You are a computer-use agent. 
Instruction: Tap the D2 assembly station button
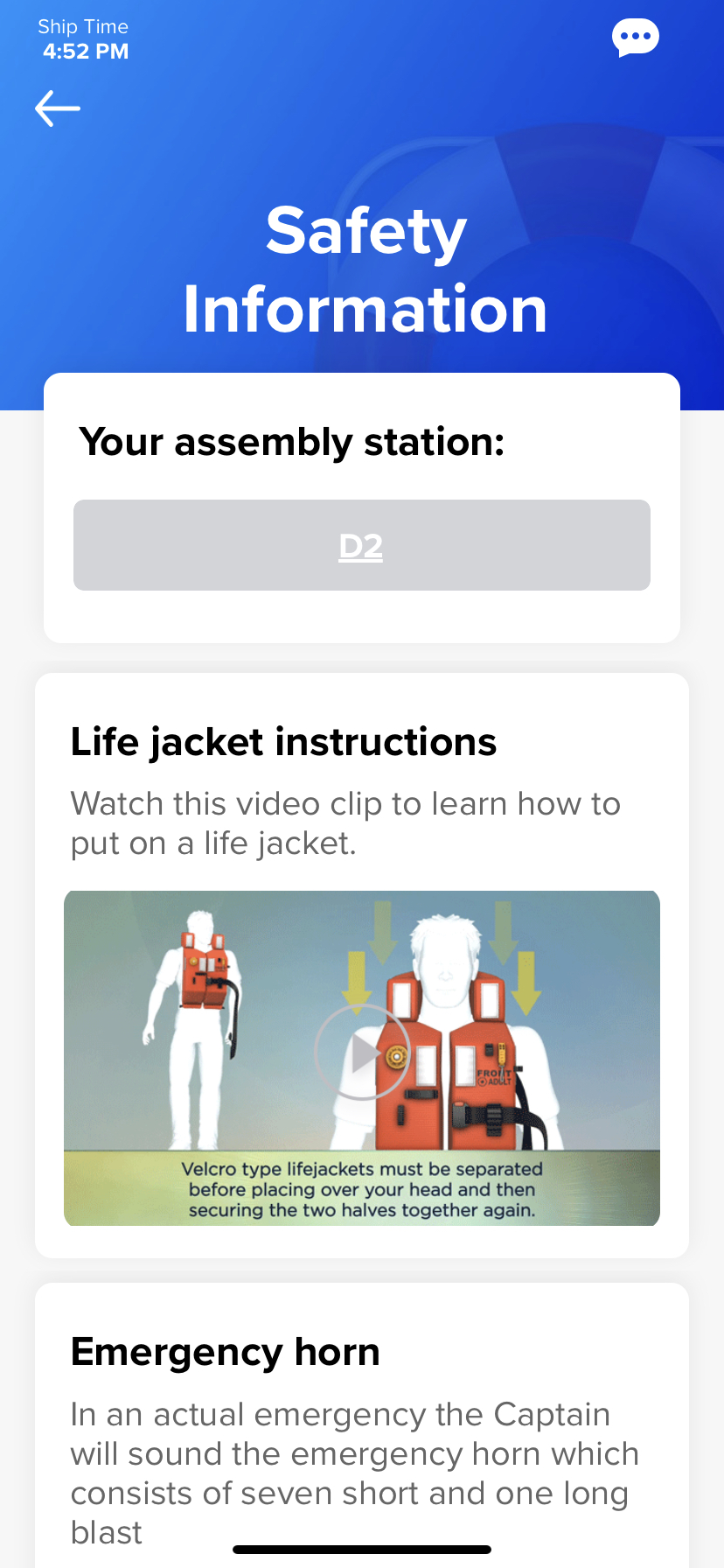pyautogui.click(x=362, y=545)
